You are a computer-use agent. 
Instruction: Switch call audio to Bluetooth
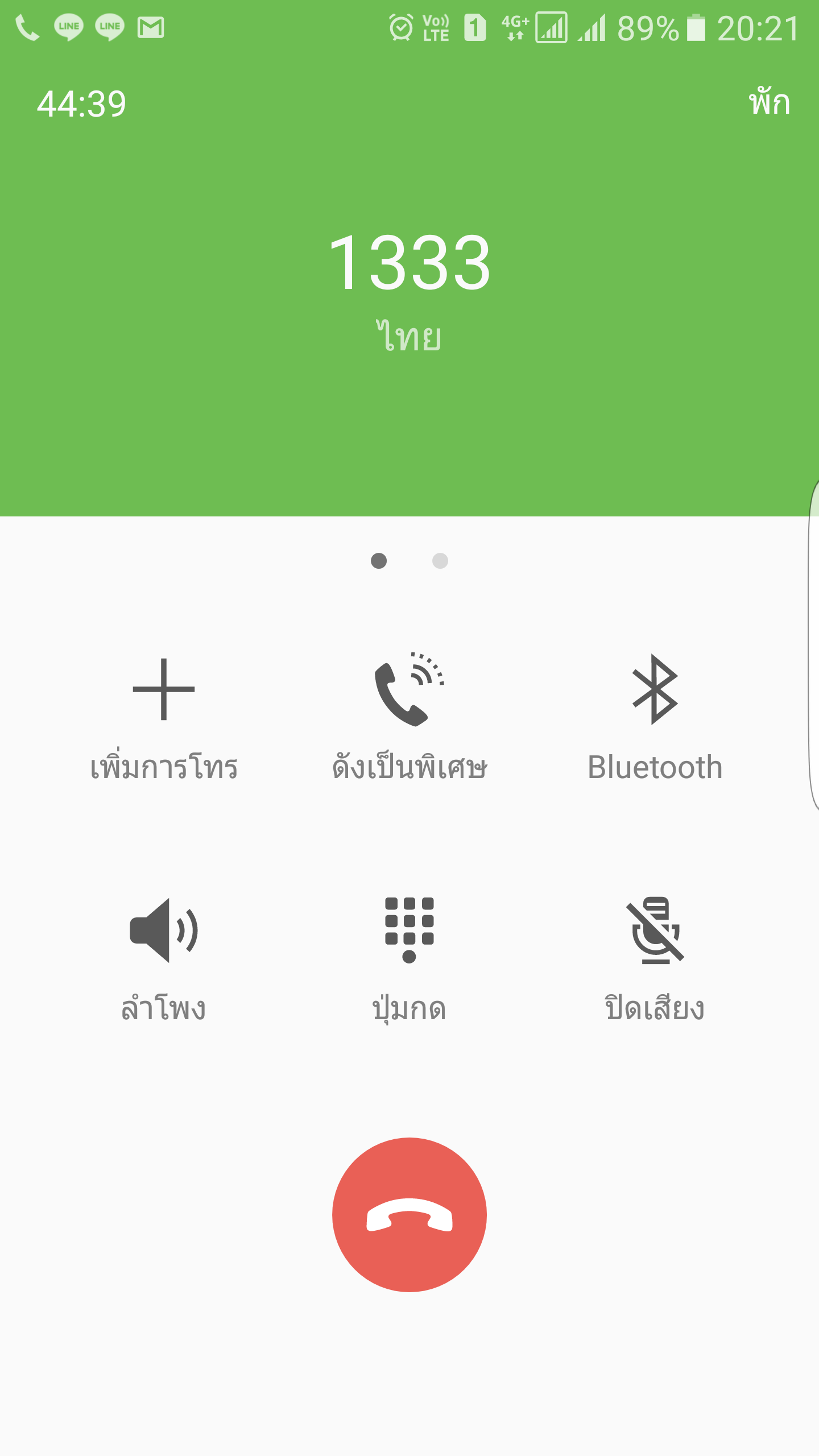[x=655, y=719]
